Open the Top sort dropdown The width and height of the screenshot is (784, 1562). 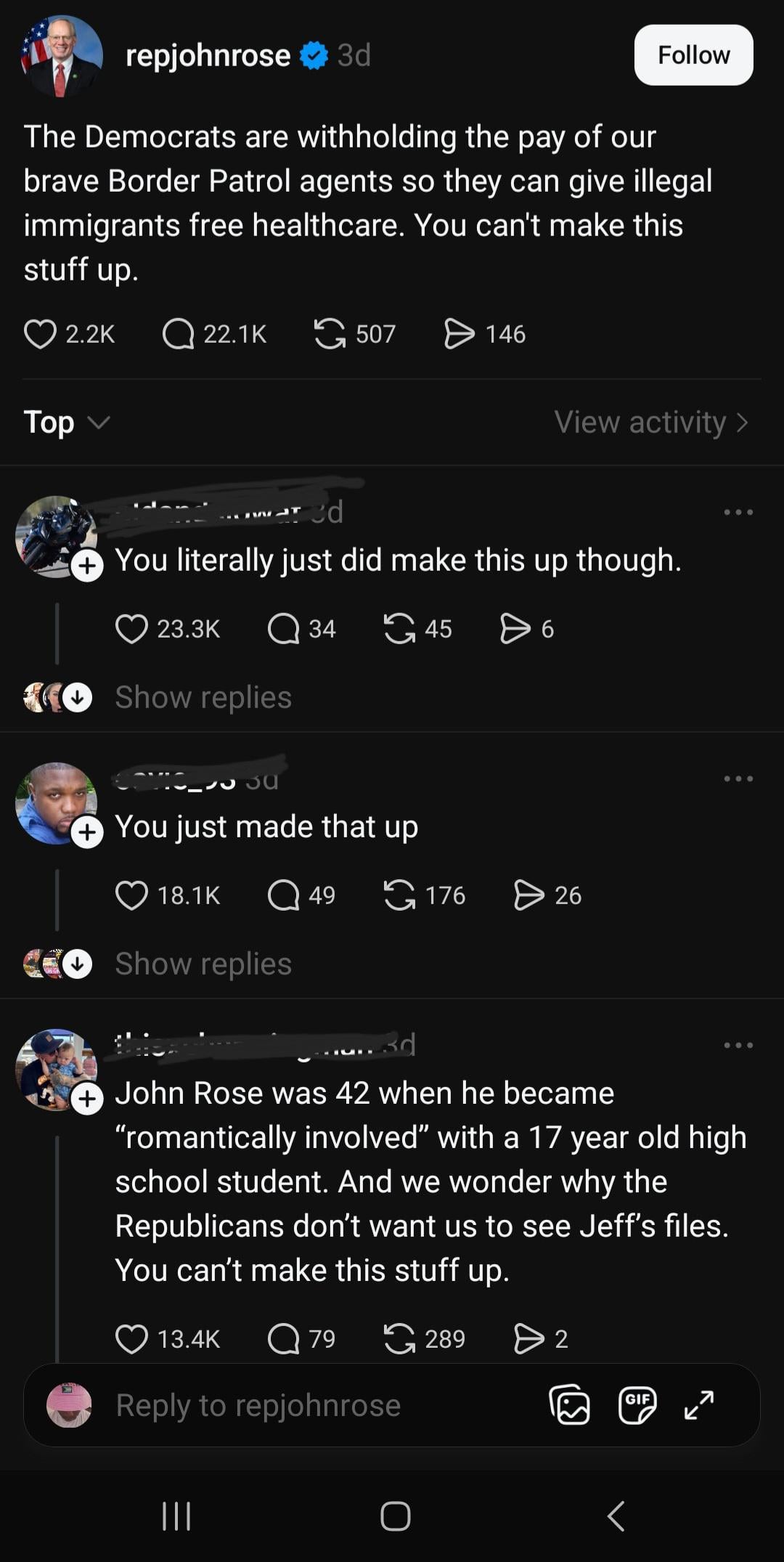coord(67,422)
